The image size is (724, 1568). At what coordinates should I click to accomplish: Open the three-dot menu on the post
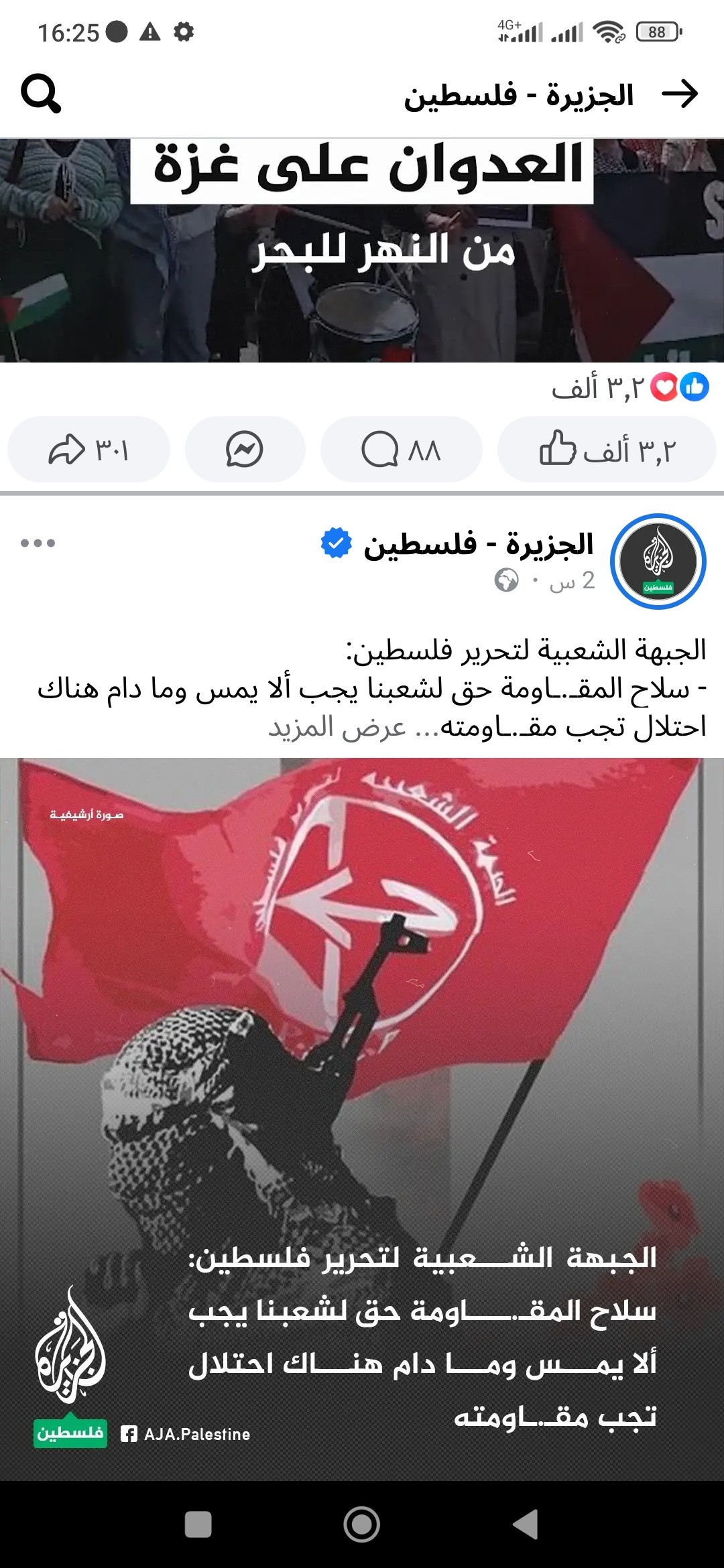point(38,543)
